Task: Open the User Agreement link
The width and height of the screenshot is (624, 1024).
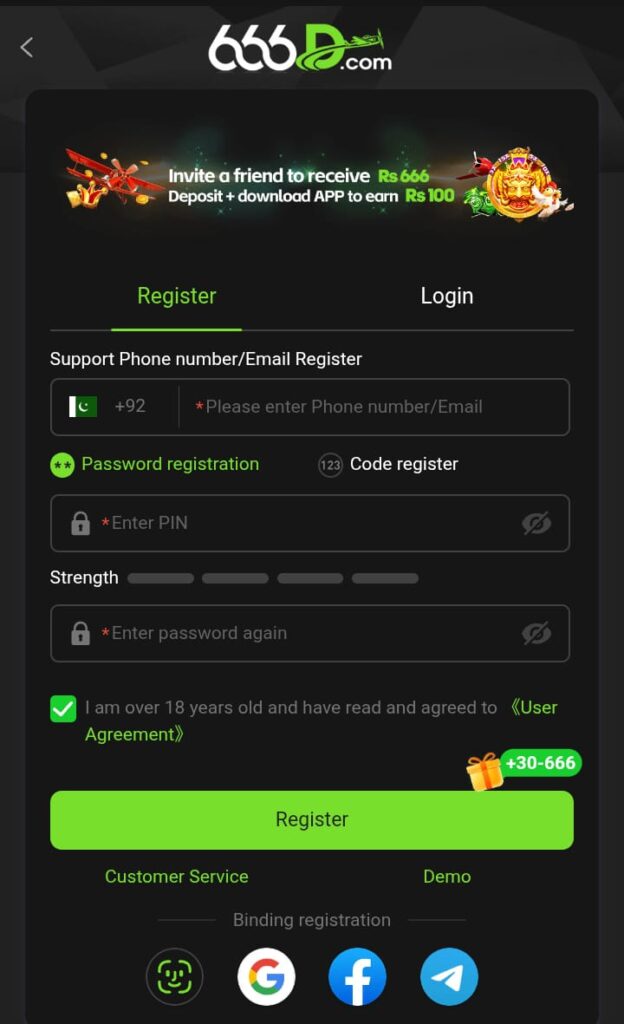Action: (x=533, y=708)
